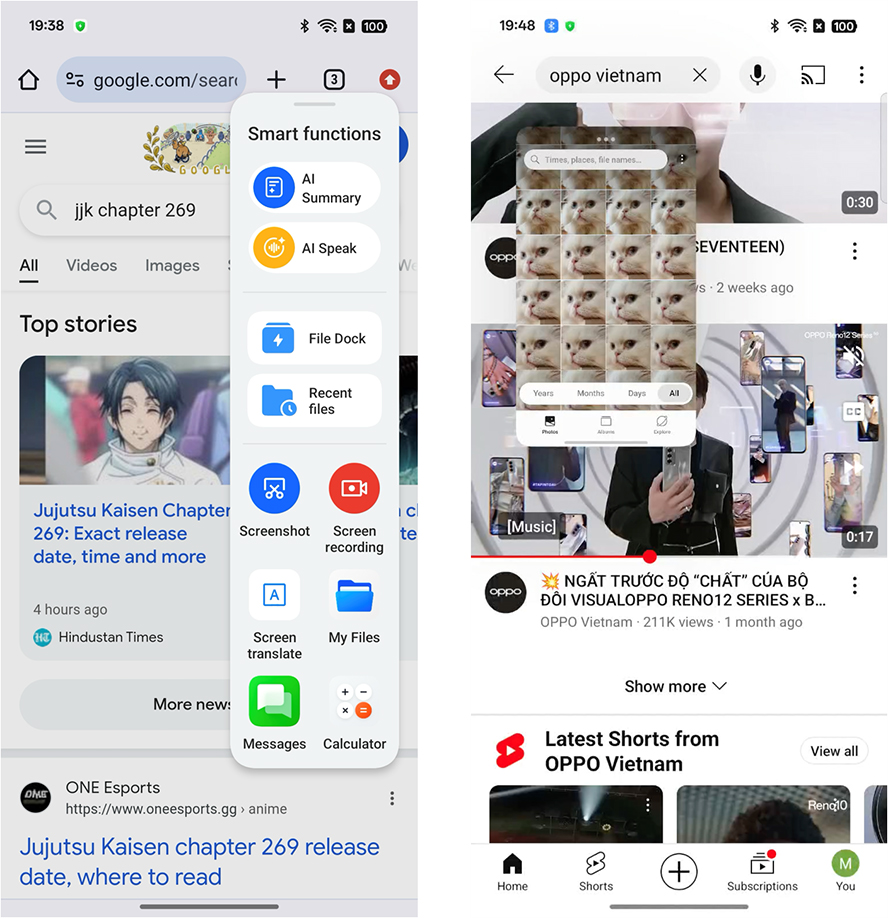The height and width of the screenshot is (918, 888).
Task: Open My Files app
Action: (x=354, y=596)
